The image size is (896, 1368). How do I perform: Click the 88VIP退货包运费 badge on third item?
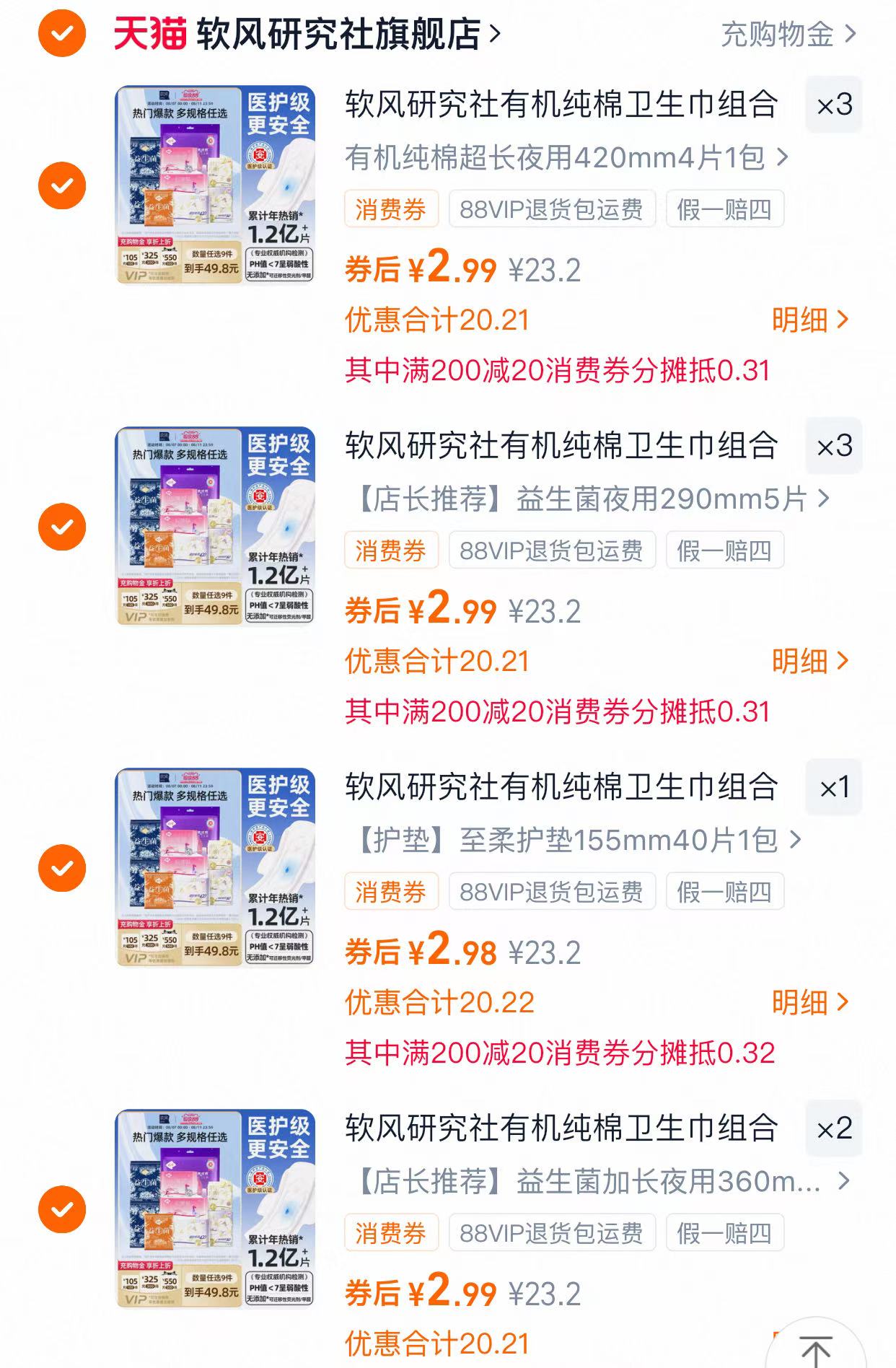tap(553, 890)
